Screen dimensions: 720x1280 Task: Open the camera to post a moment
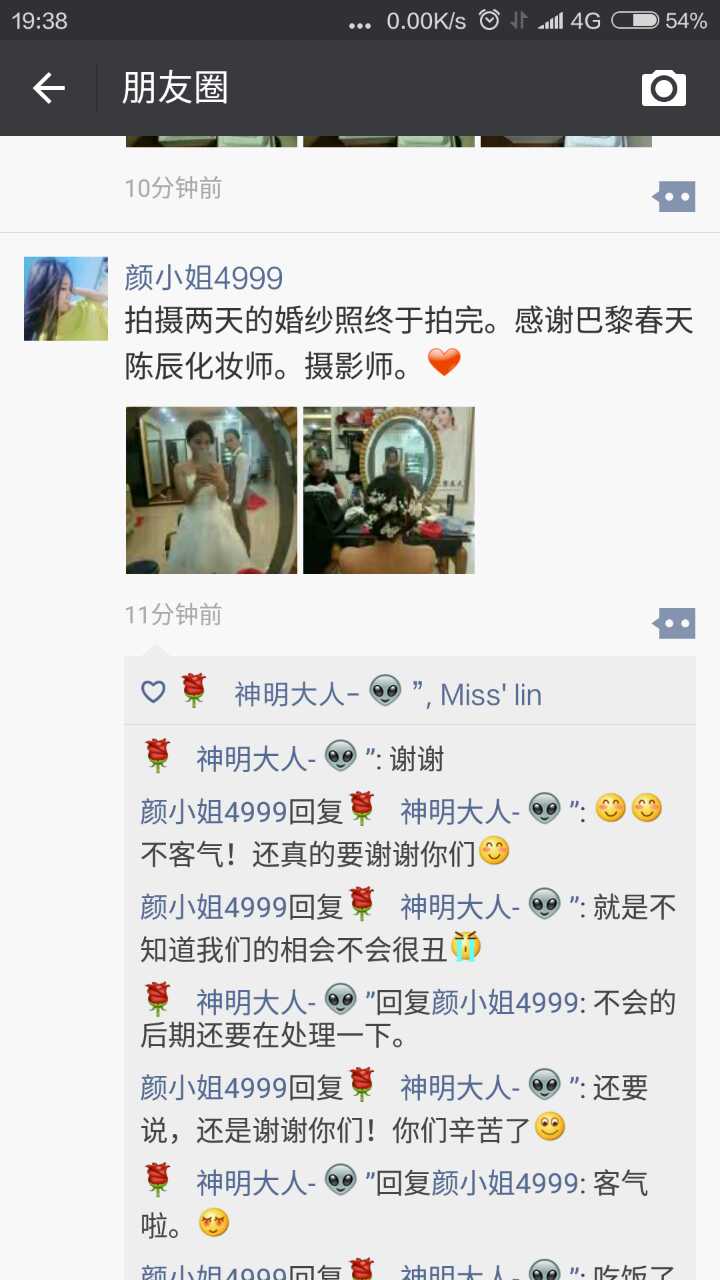coord(664,88)
